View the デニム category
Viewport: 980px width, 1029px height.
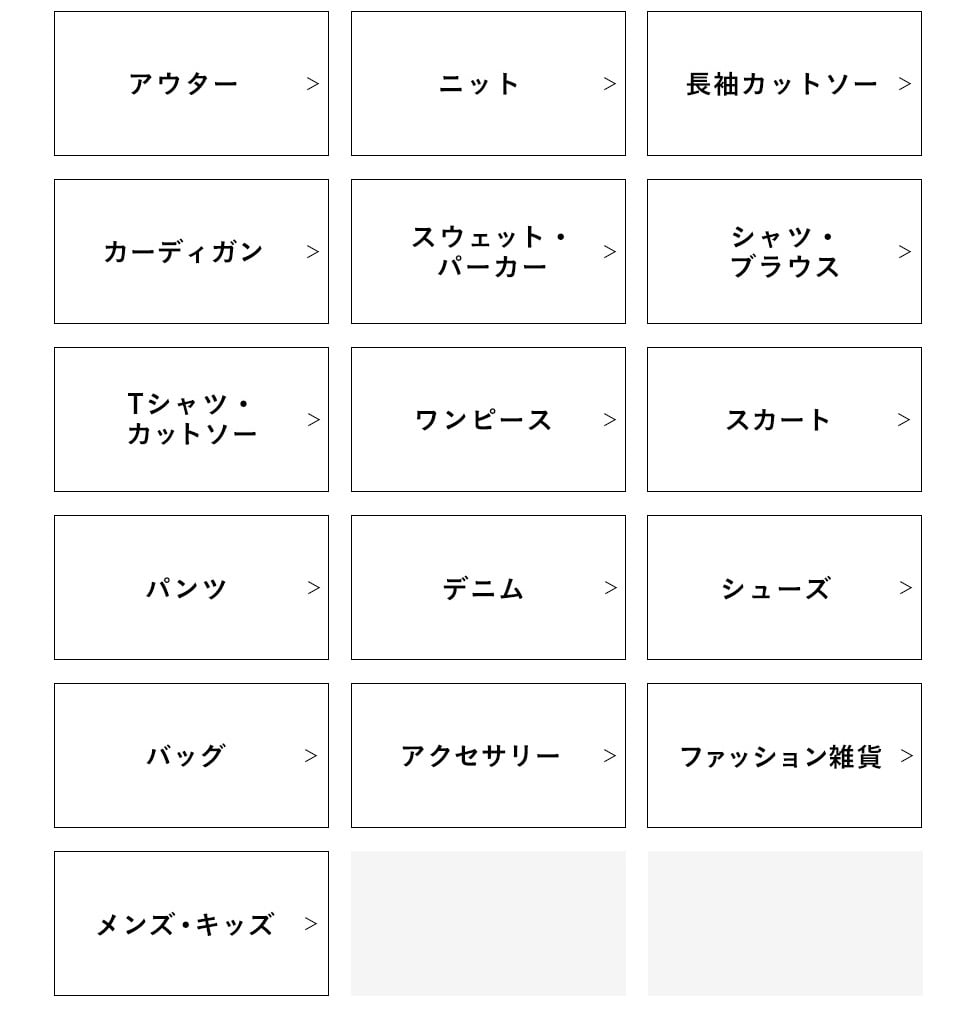coord(488,588)
